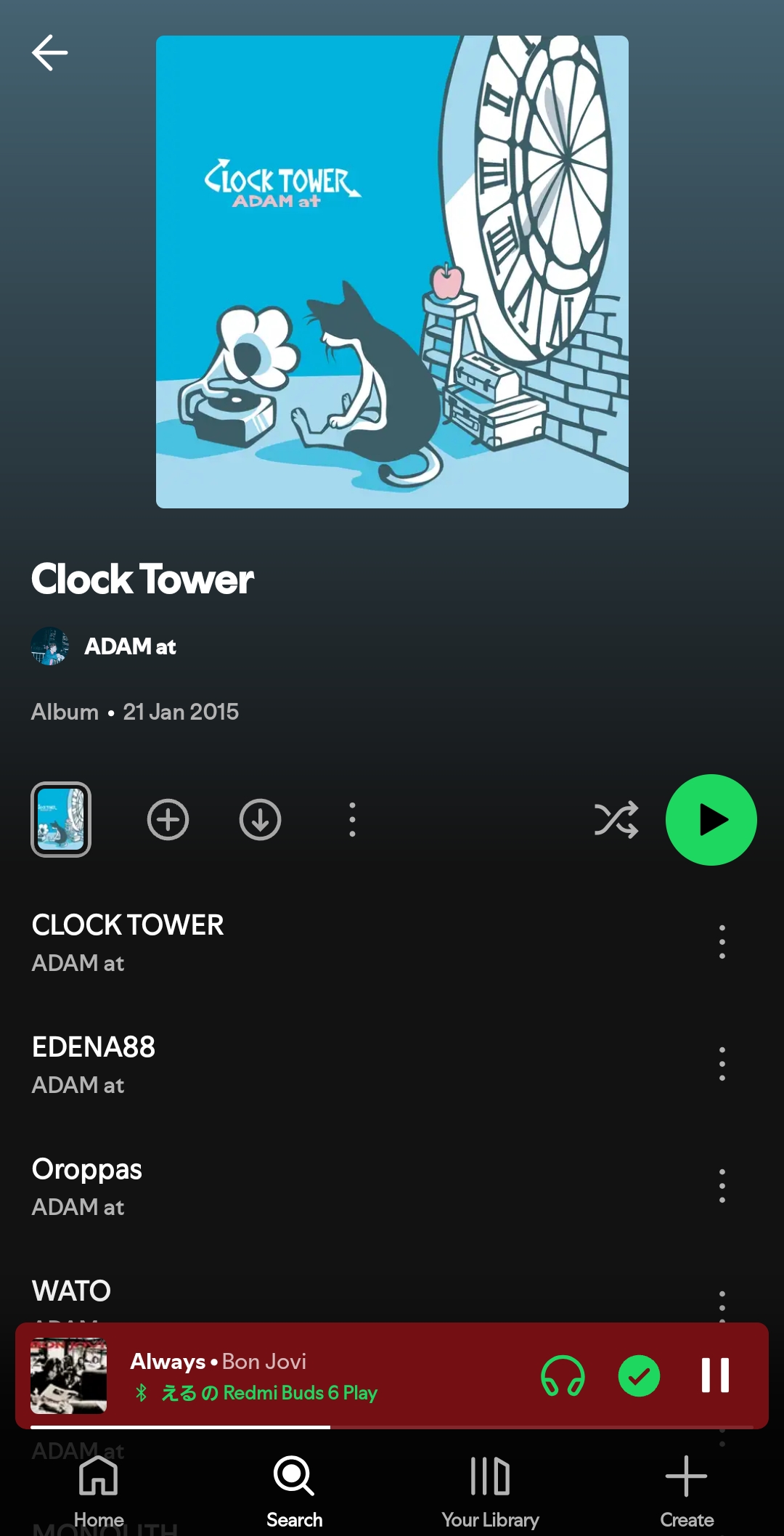
Task: Pause the currently playing song
Action: coord(715,1376)
